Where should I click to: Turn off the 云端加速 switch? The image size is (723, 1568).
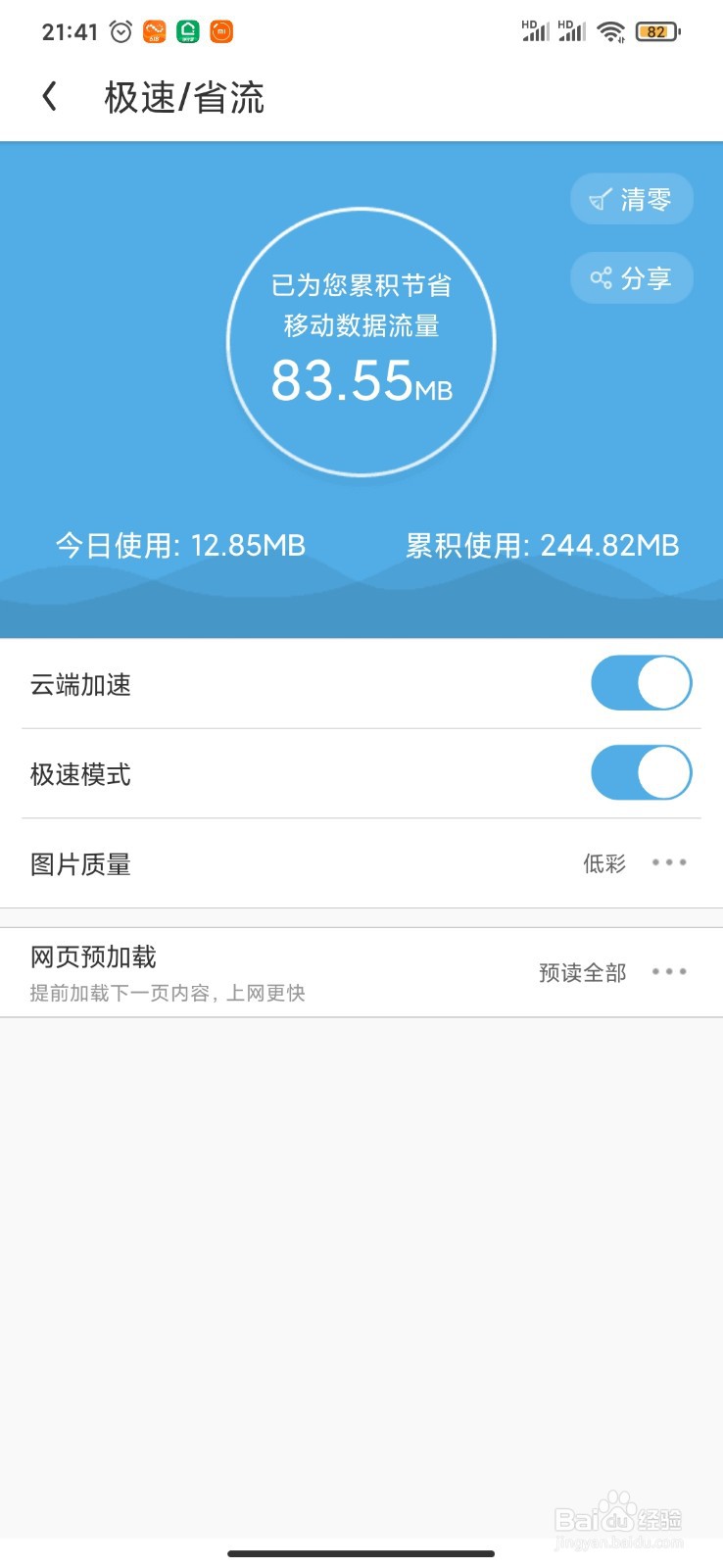[642, 683]
